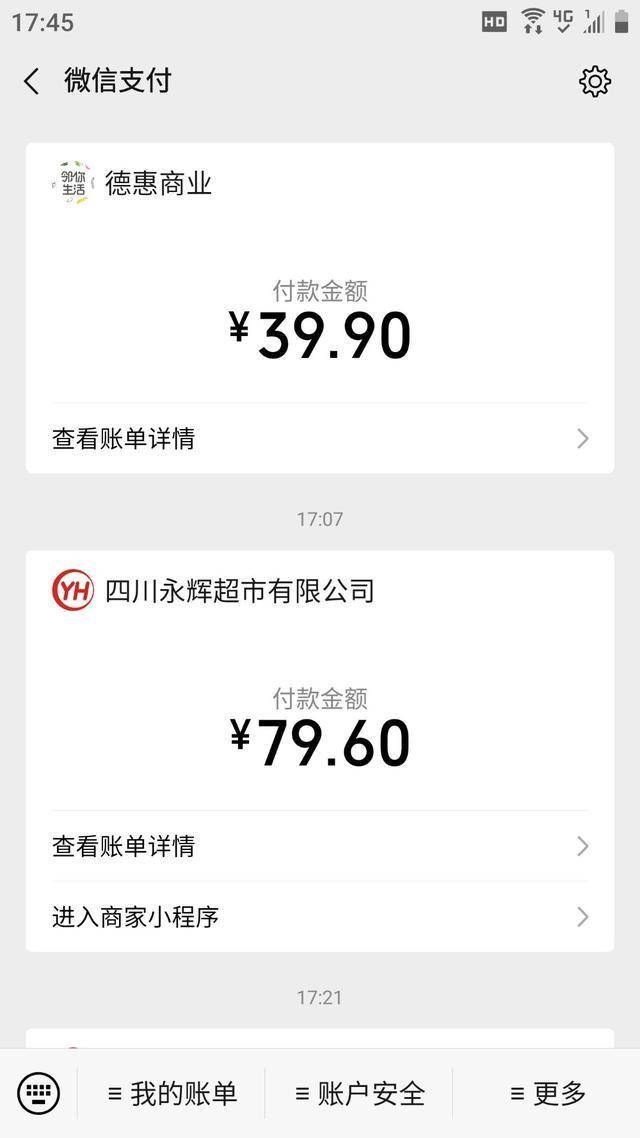Open 我的账单 menu
640x1138 pixels.
click(172, 1093)
